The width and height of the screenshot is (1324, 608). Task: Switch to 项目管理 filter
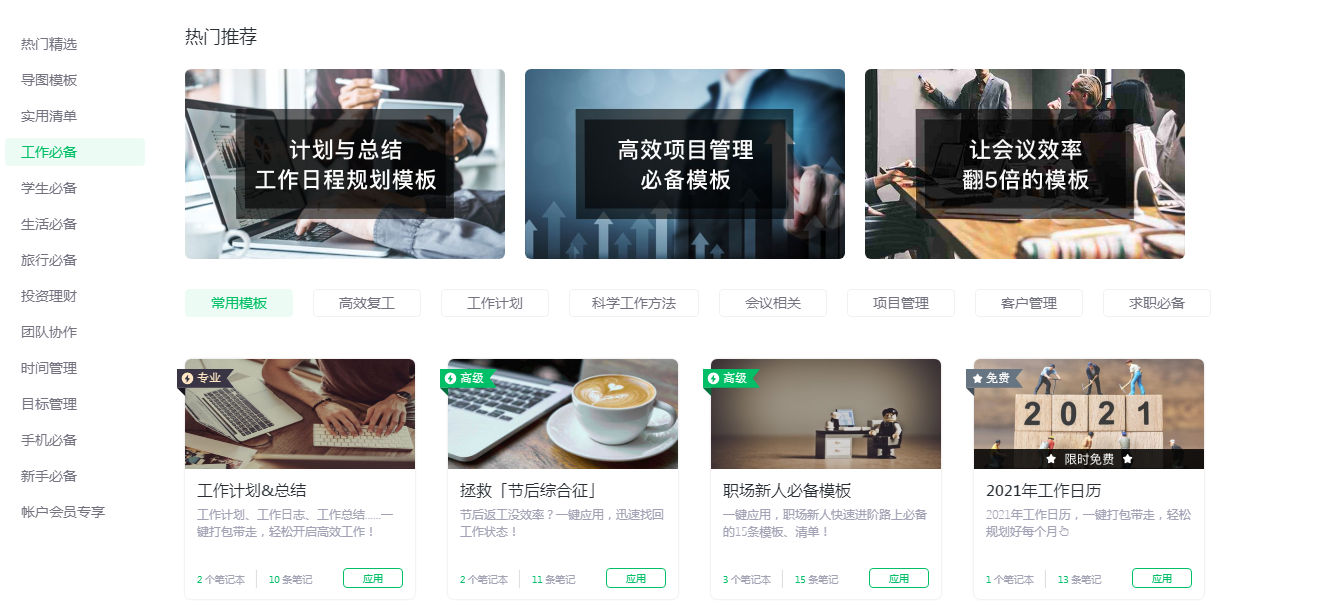(x=901, y=303)
